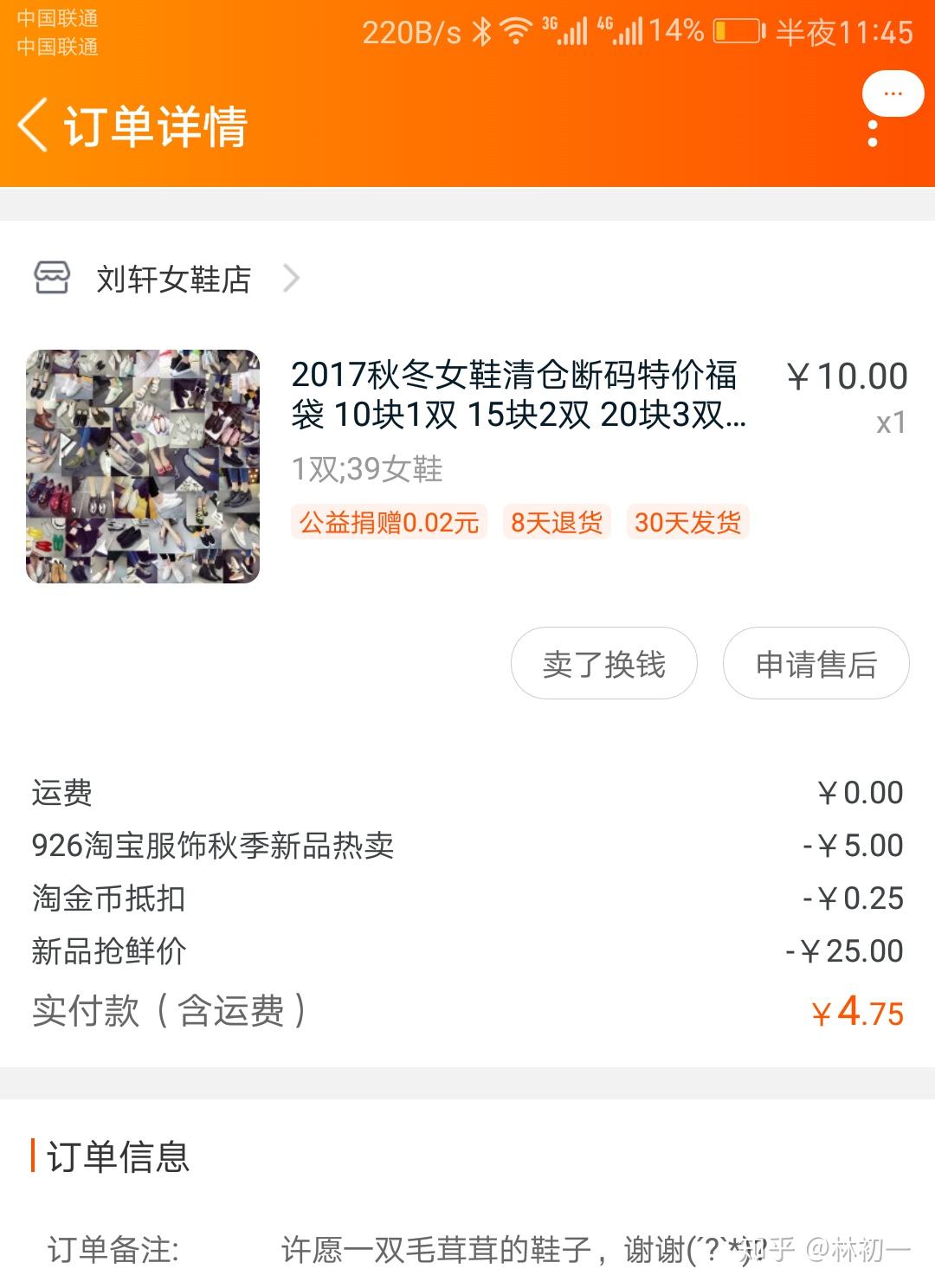Open the 刘轩女鞋店 shop page
This screenshot has width=935, height=1288.
173,279
